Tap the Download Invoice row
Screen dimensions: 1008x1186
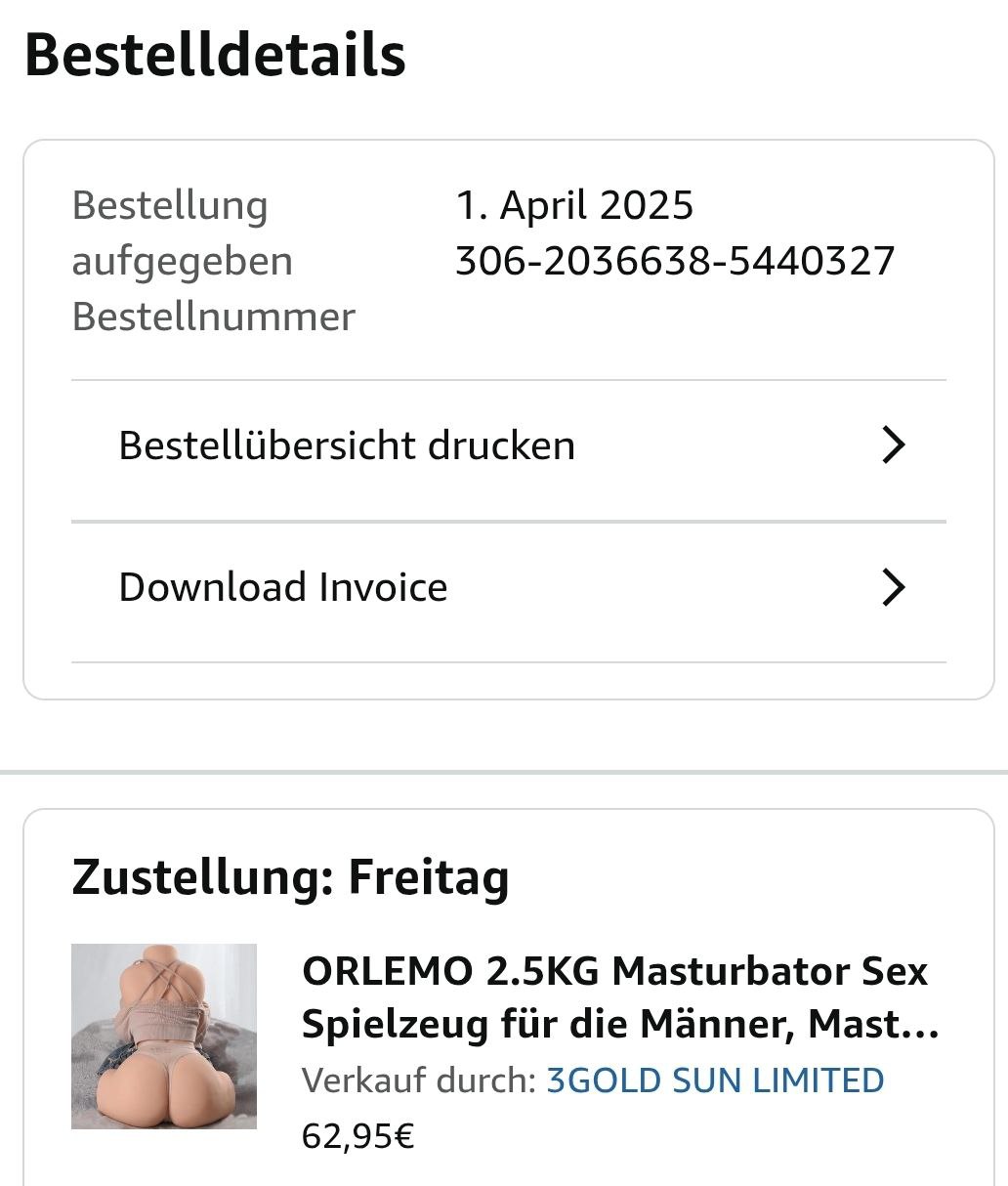point(508,588)
